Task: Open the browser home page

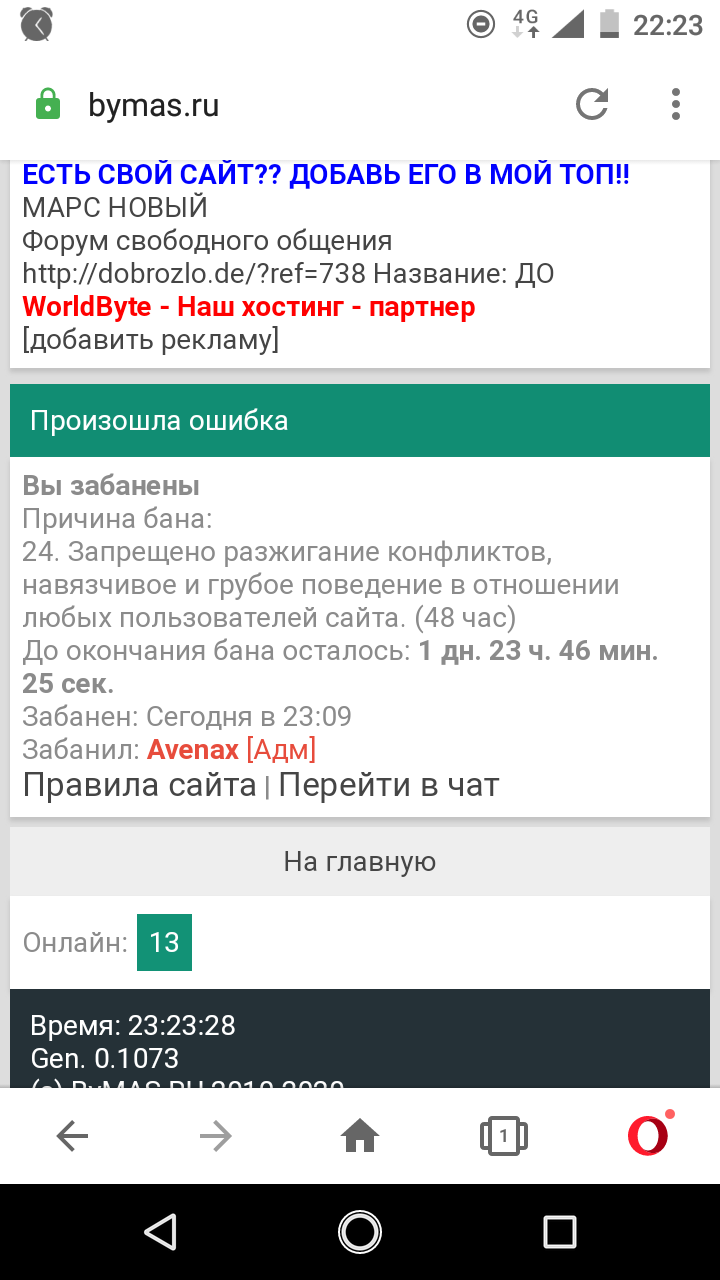Action: 360,1135
